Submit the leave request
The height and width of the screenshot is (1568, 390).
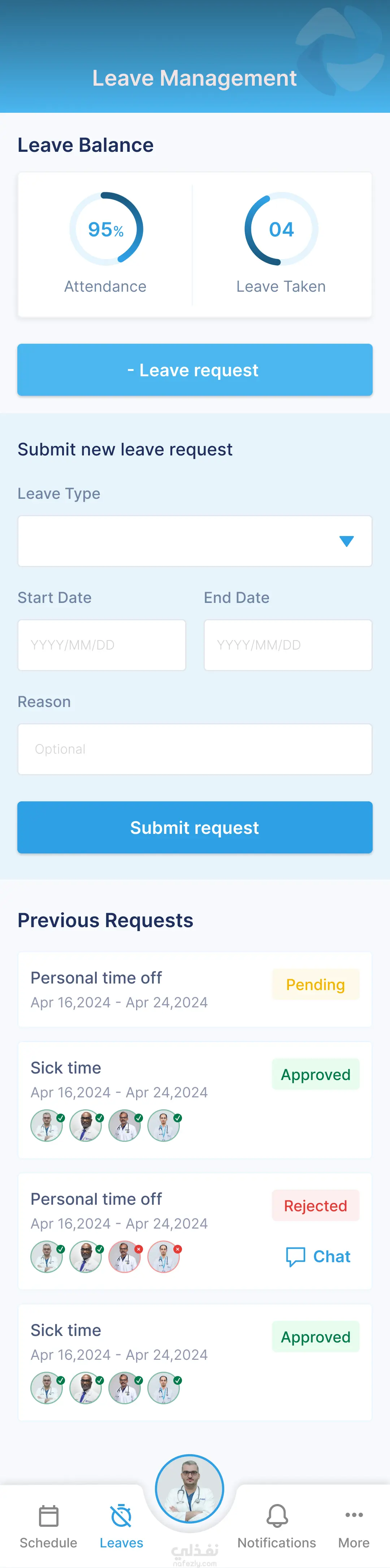(x=195, y=827)
